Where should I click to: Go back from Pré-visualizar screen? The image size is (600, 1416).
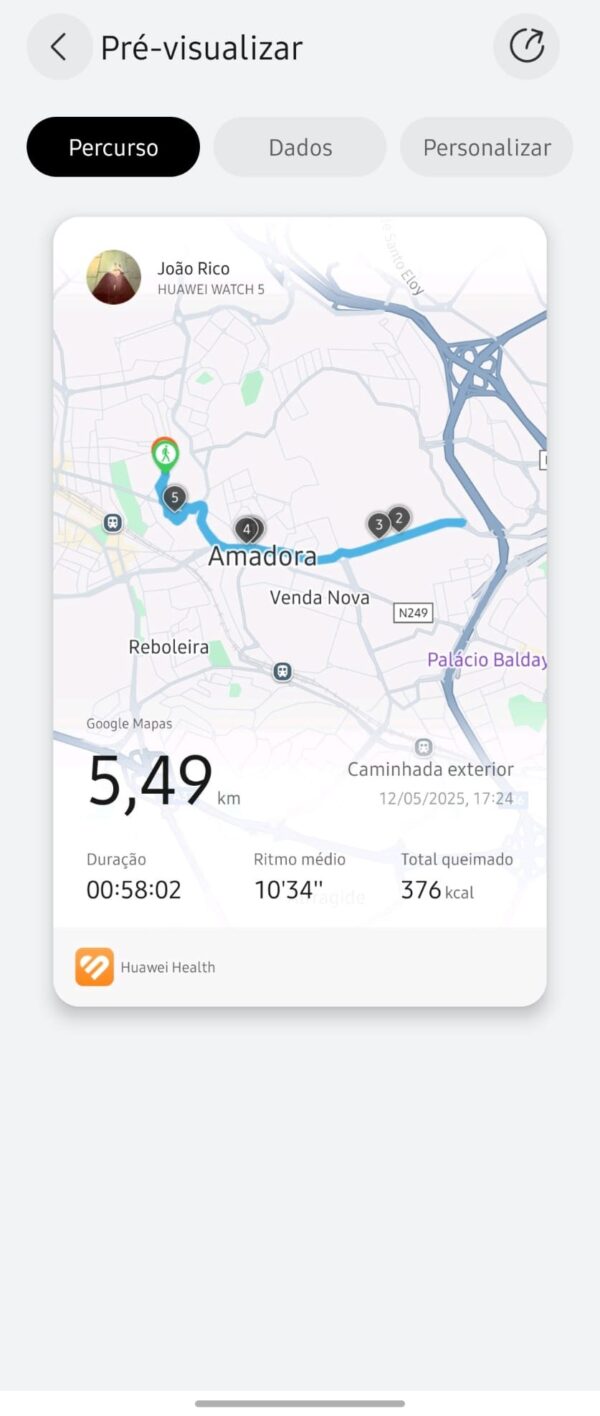[59, 47]
